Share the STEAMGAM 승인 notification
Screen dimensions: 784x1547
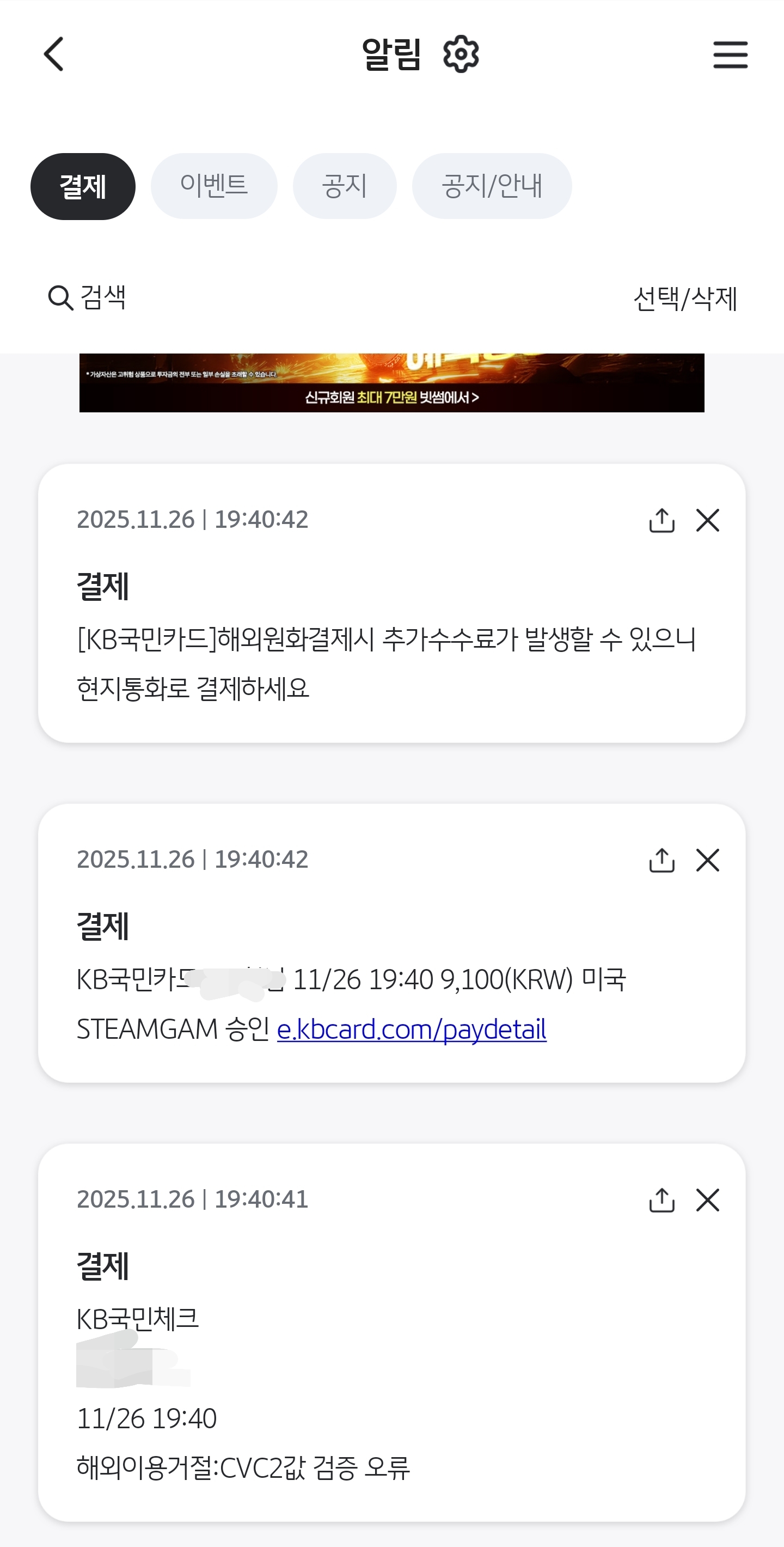(661, 860)
